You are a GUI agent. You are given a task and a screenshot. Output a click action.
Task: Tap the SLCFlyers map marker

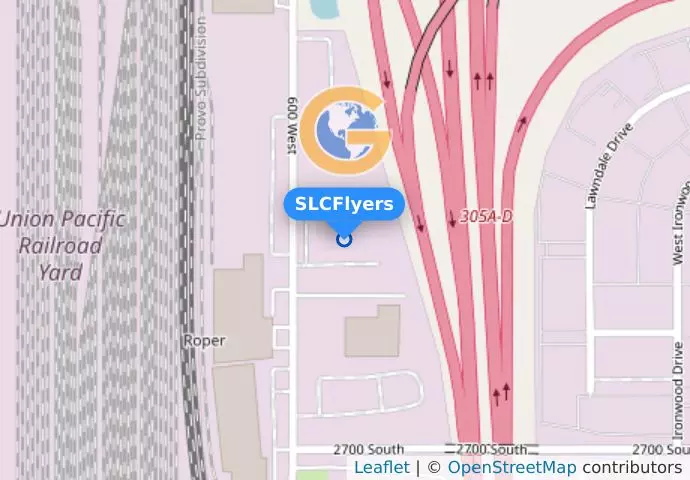(x=344, y=238)
